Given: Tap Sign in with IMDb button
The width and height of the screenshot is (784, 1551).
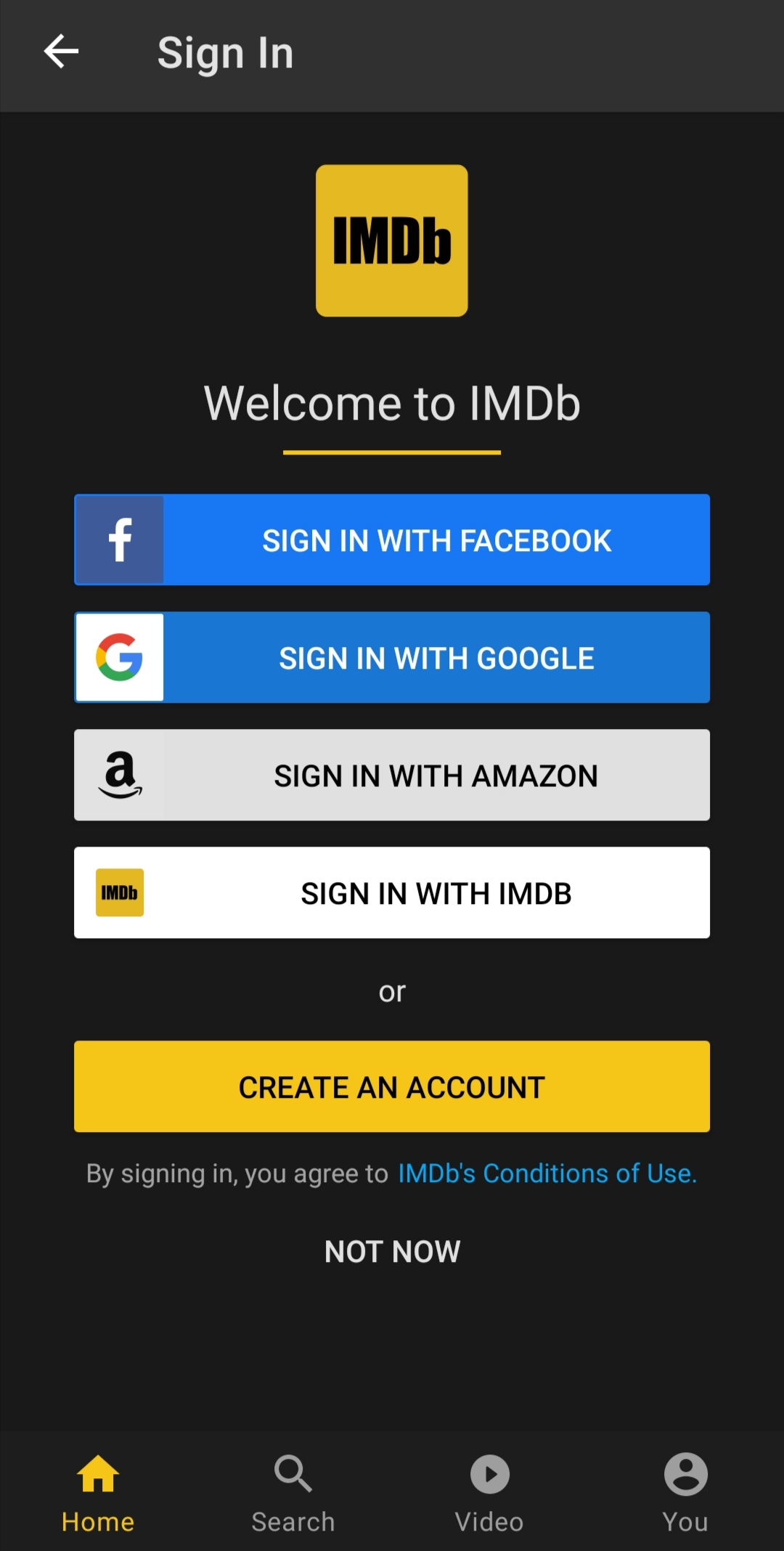Looking at the screenshot, I should 392,892.
